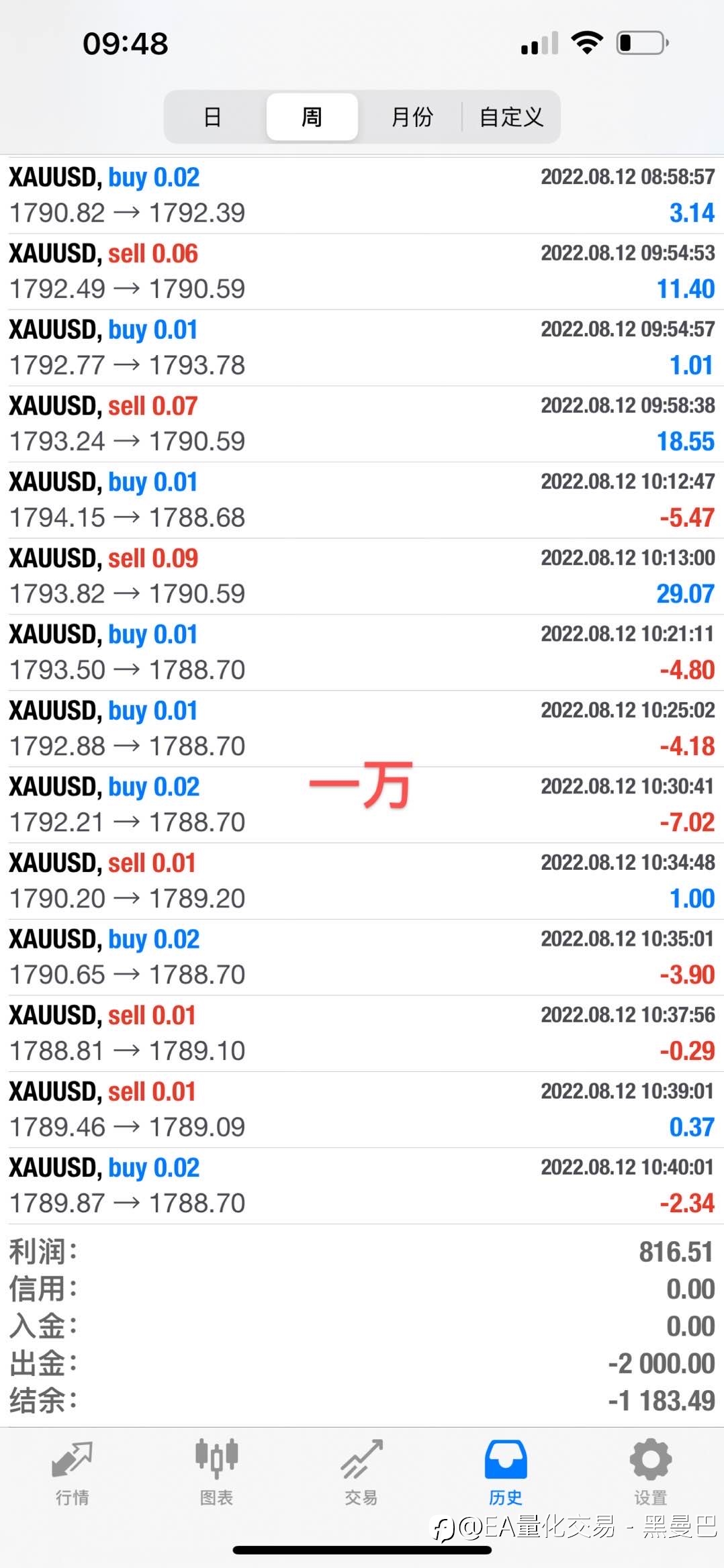Image resolution: width=724 pixels, height=1568 pixels.
Task: Select the 周 period filter
Action: point(312,117)
